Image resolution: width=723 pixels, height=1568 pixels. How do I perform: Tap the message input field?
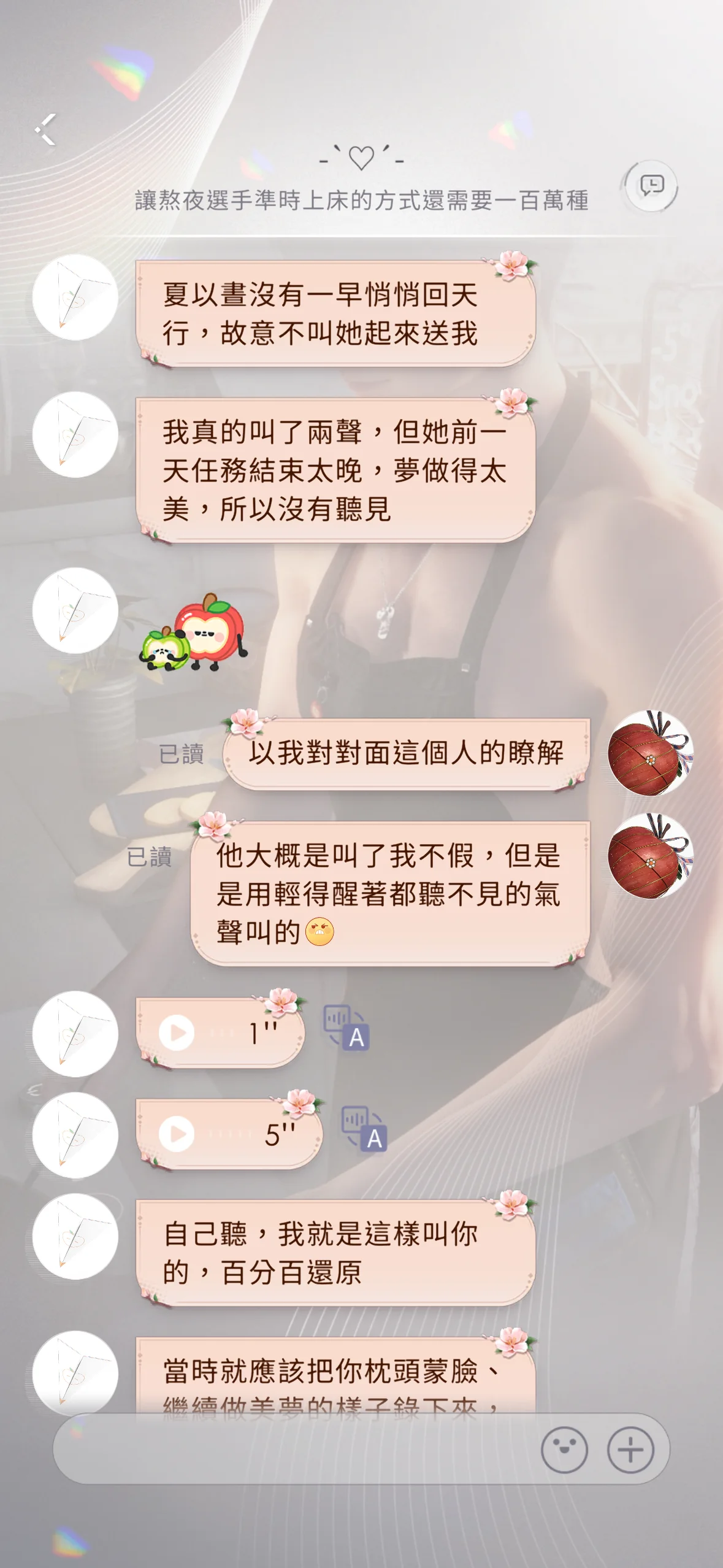294,1450
